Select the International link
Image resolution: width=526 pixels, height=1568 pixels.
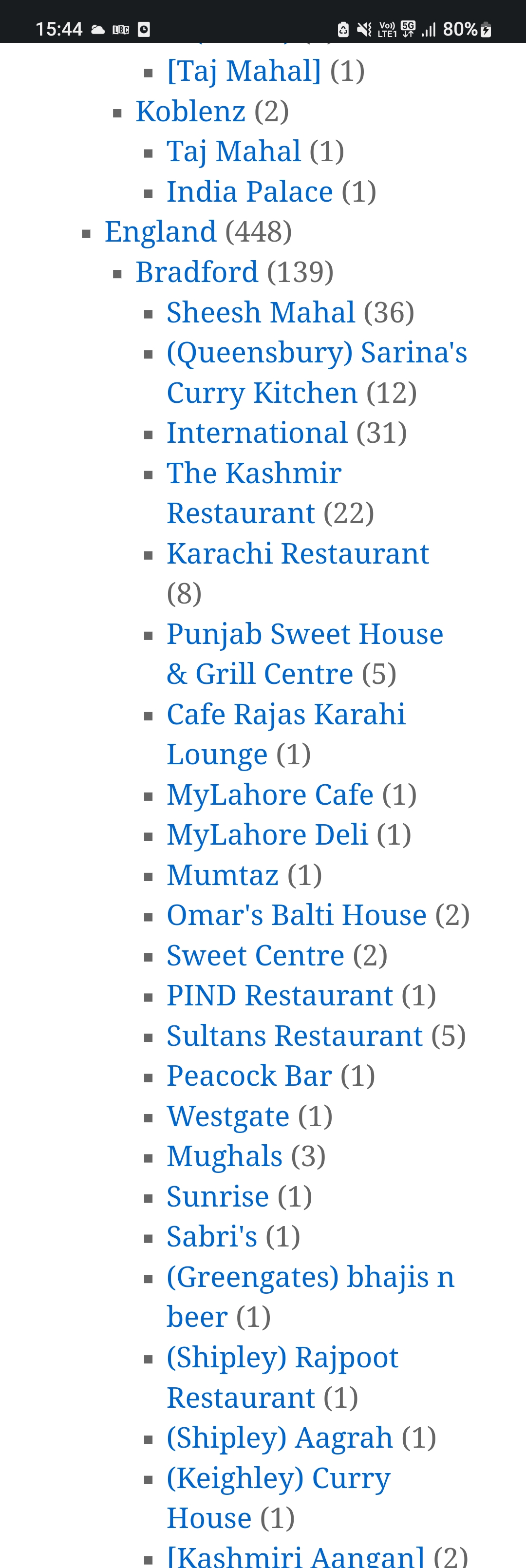257,433
